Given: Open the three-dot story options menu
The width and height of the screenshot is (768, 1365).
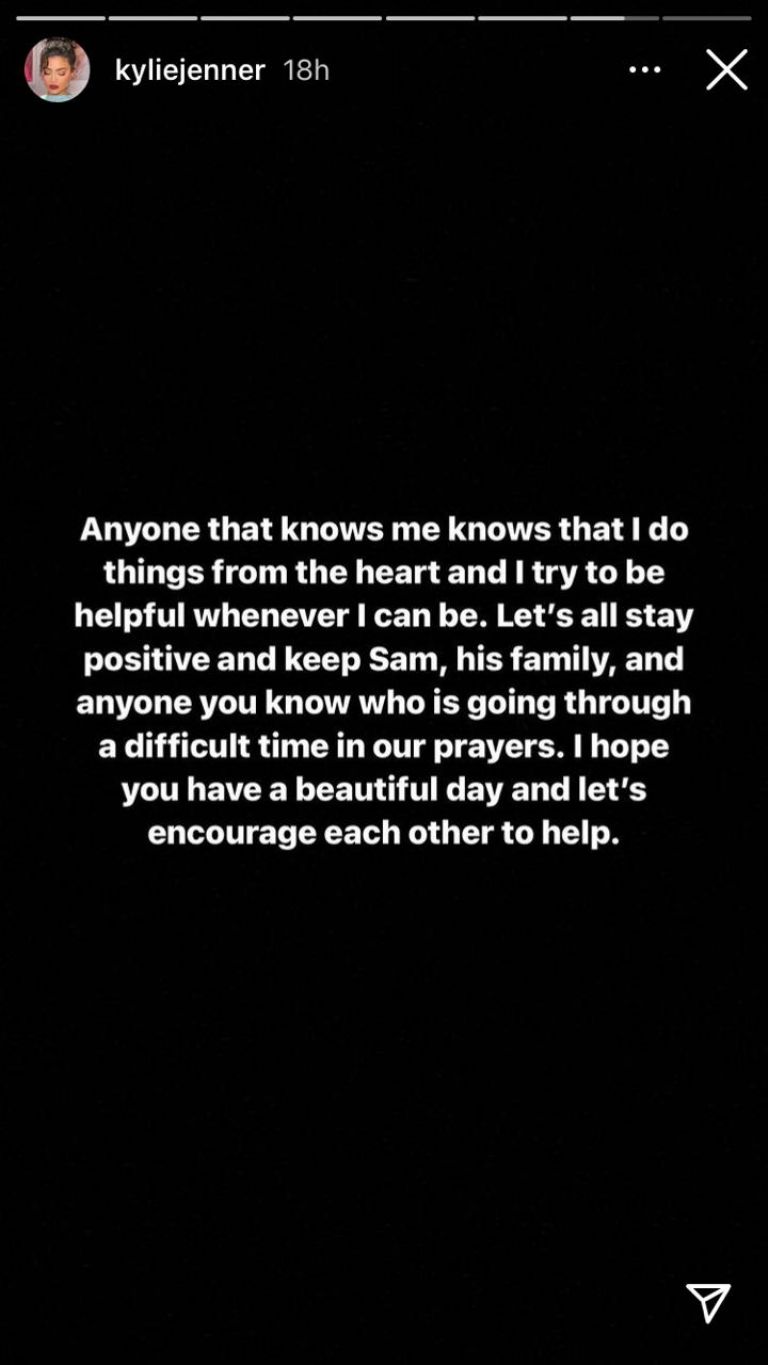Looking at the screenshot, I should (645, 70).
